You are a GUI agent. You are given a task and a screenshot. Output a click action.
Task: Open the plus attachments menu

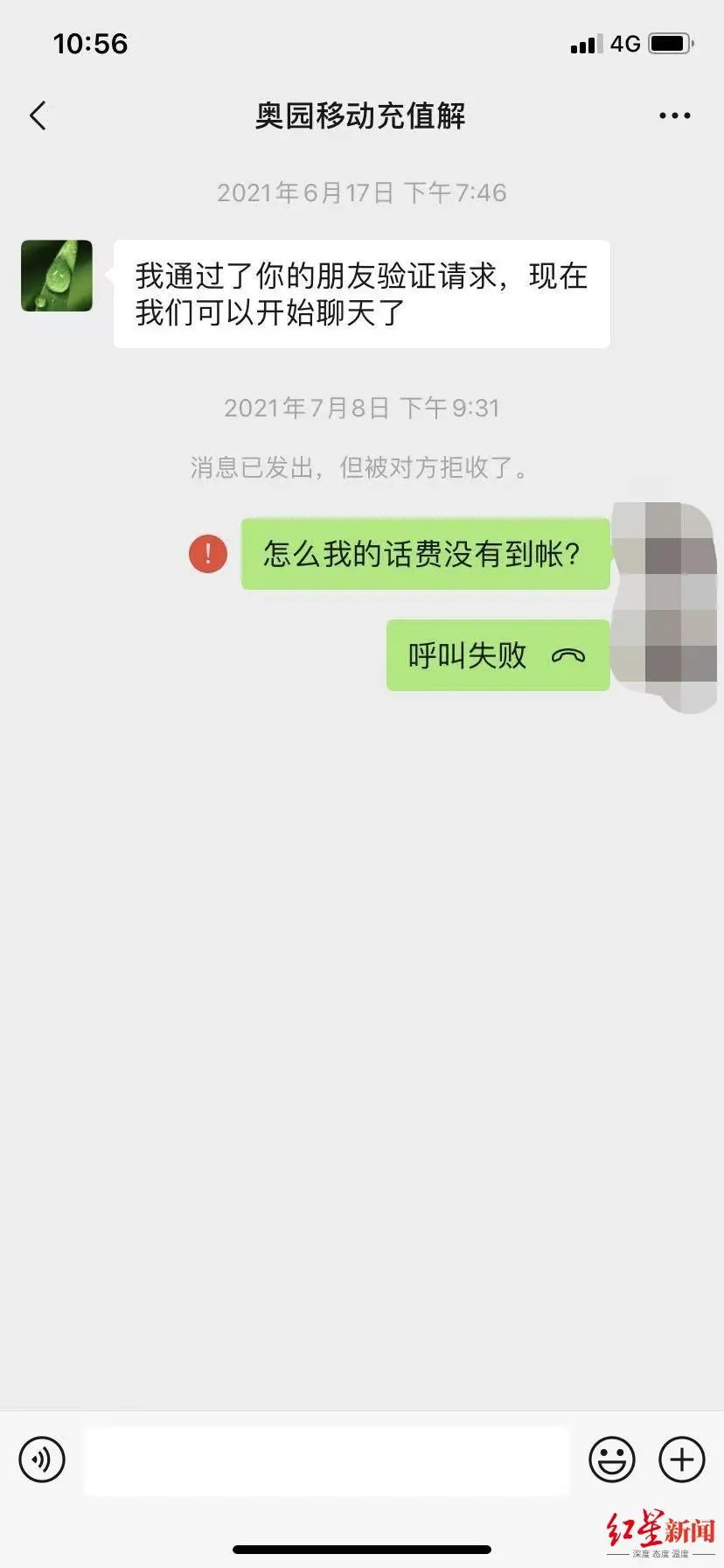(x=681, y=1459)
